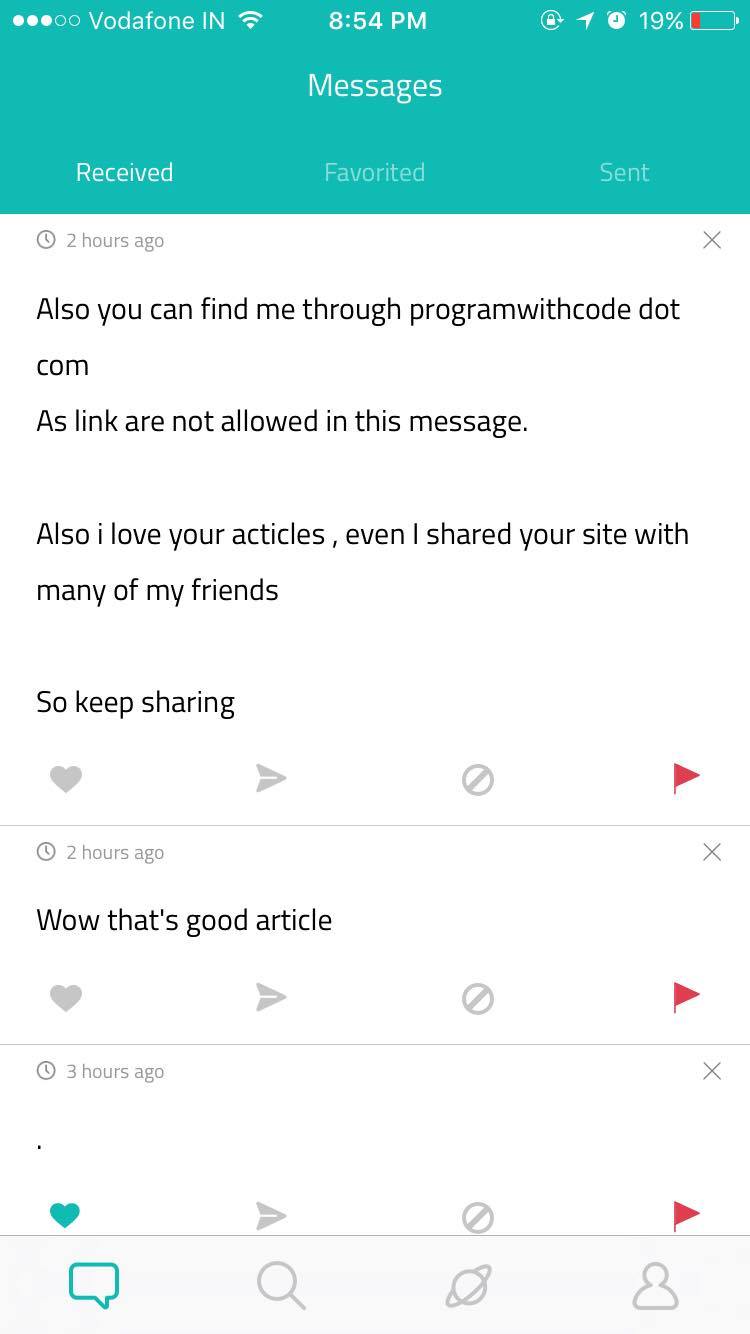The image size is (750, 1334).
Task: Block sender of "Wow that's good article"
Action: pyautogui.click(x=478, y=998)
